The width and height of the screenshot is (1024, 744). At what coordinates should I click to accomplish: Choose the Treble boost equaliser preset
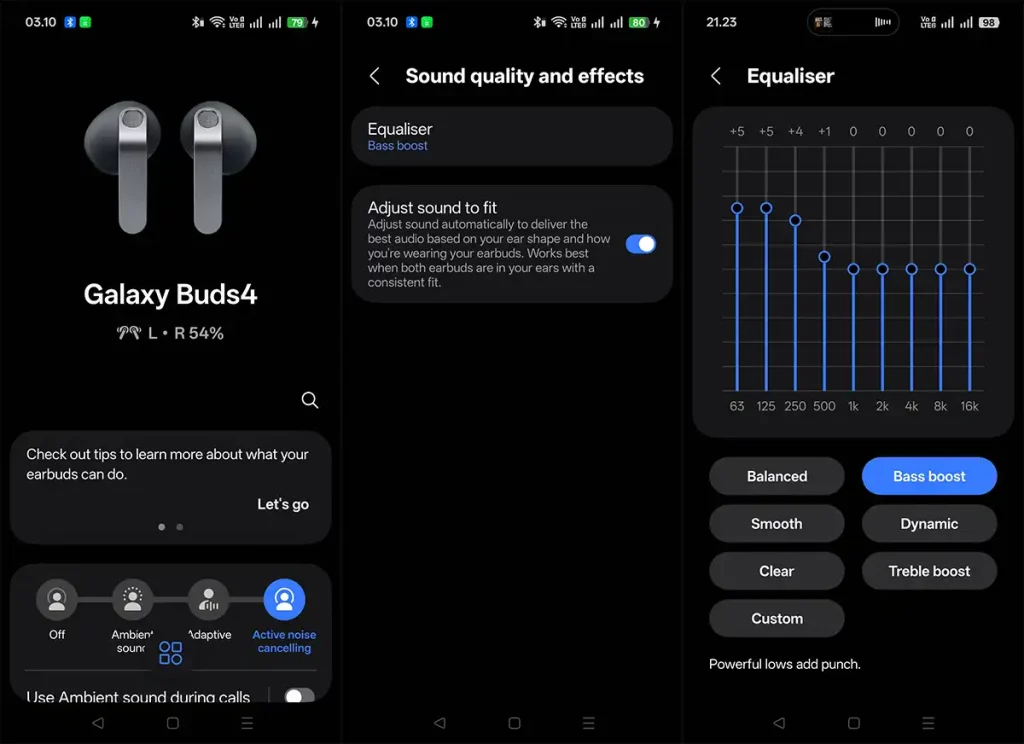pyautogui.click(x=929, y=571)
